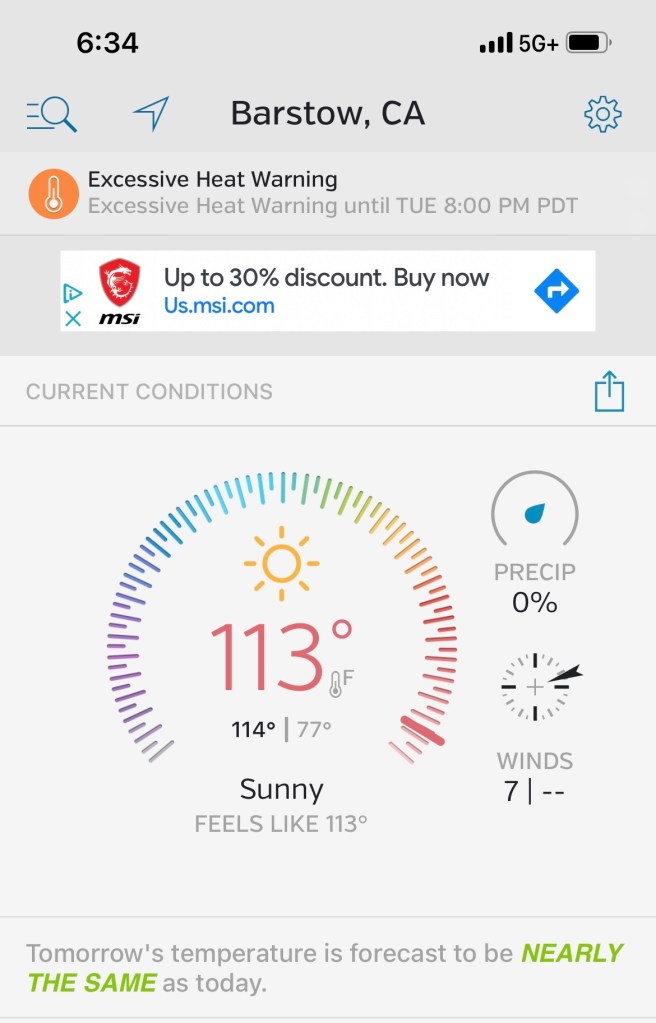Open the MSI discount ad

[328, 291]
